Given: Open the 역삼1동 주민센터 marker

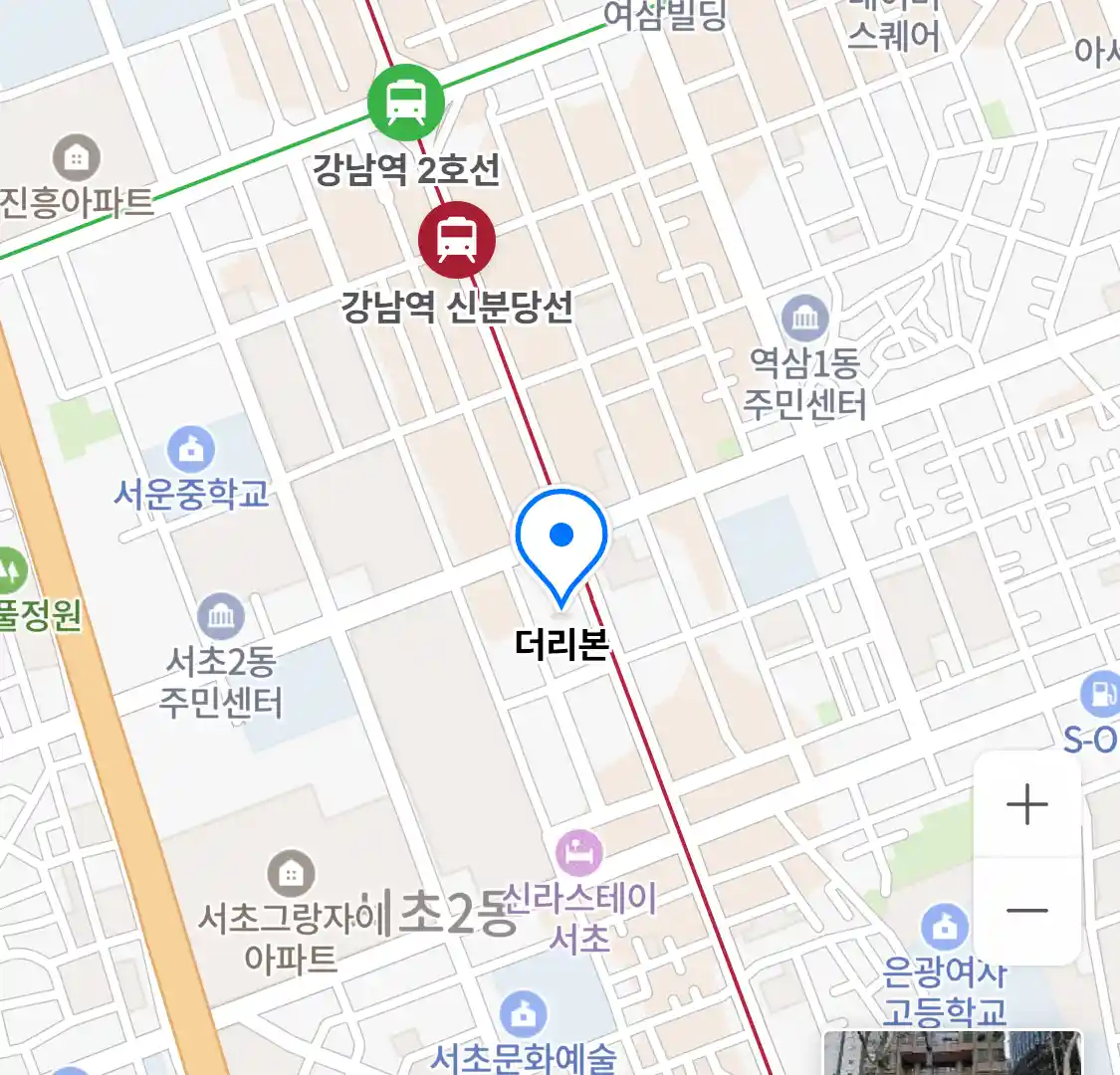Looking at the screenshot, I should tap(804, 321).
